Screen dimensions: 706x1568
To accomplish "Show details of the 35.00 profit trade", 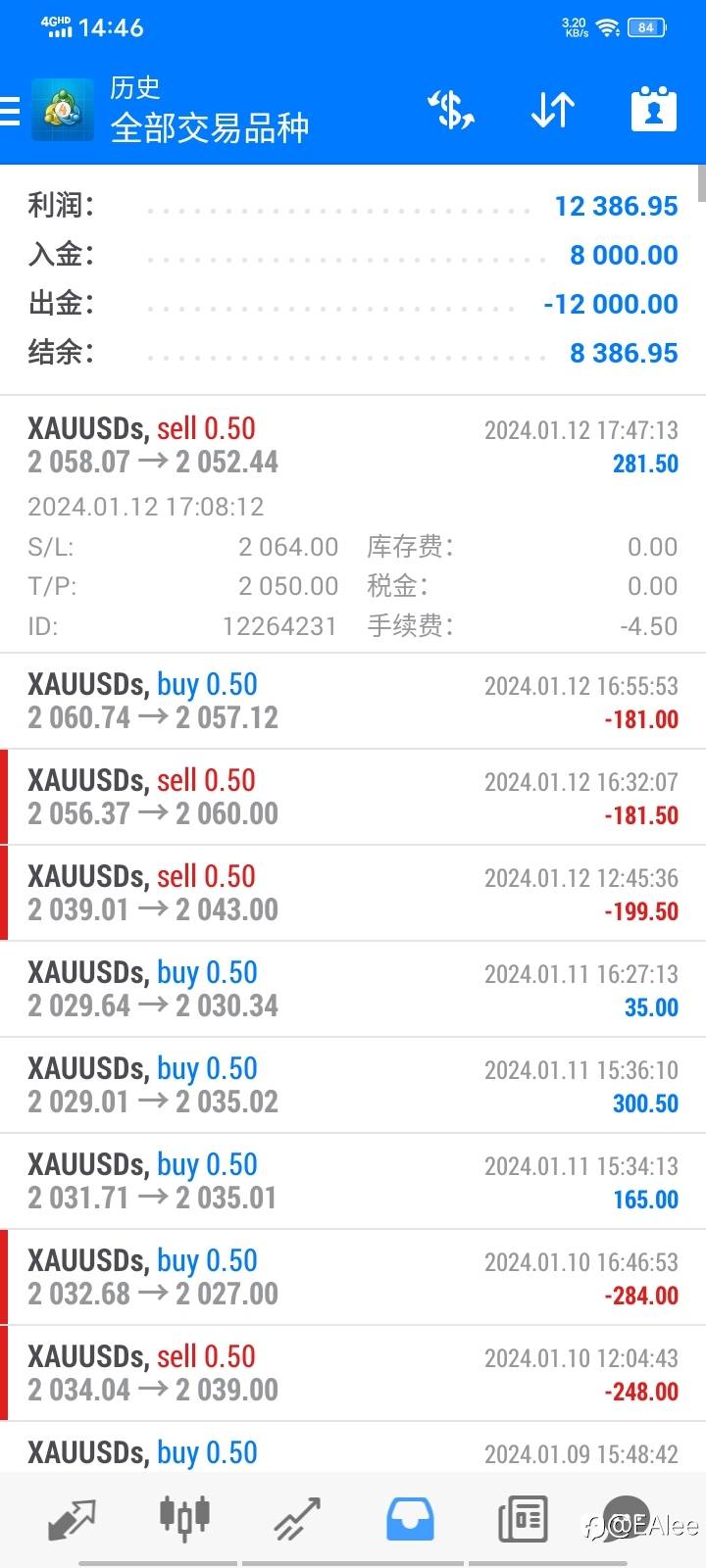I will click(x=353, y=989).
